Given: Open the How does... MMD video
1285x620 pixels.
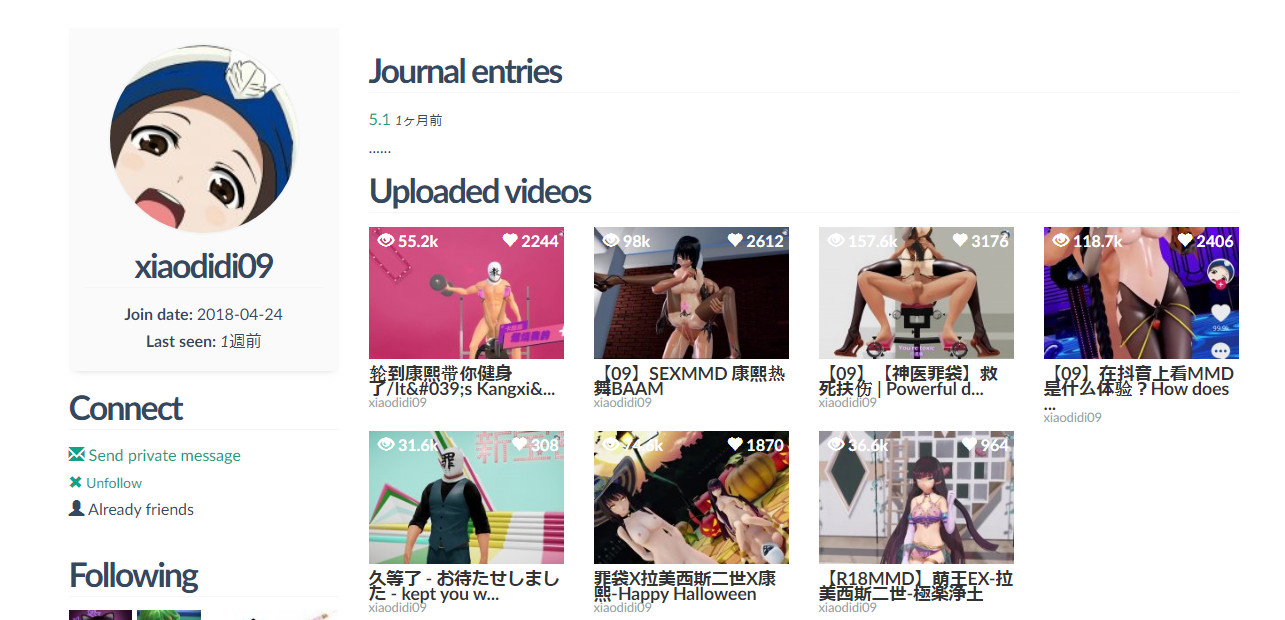Looking at the screenshot, I should point(1141,293).
